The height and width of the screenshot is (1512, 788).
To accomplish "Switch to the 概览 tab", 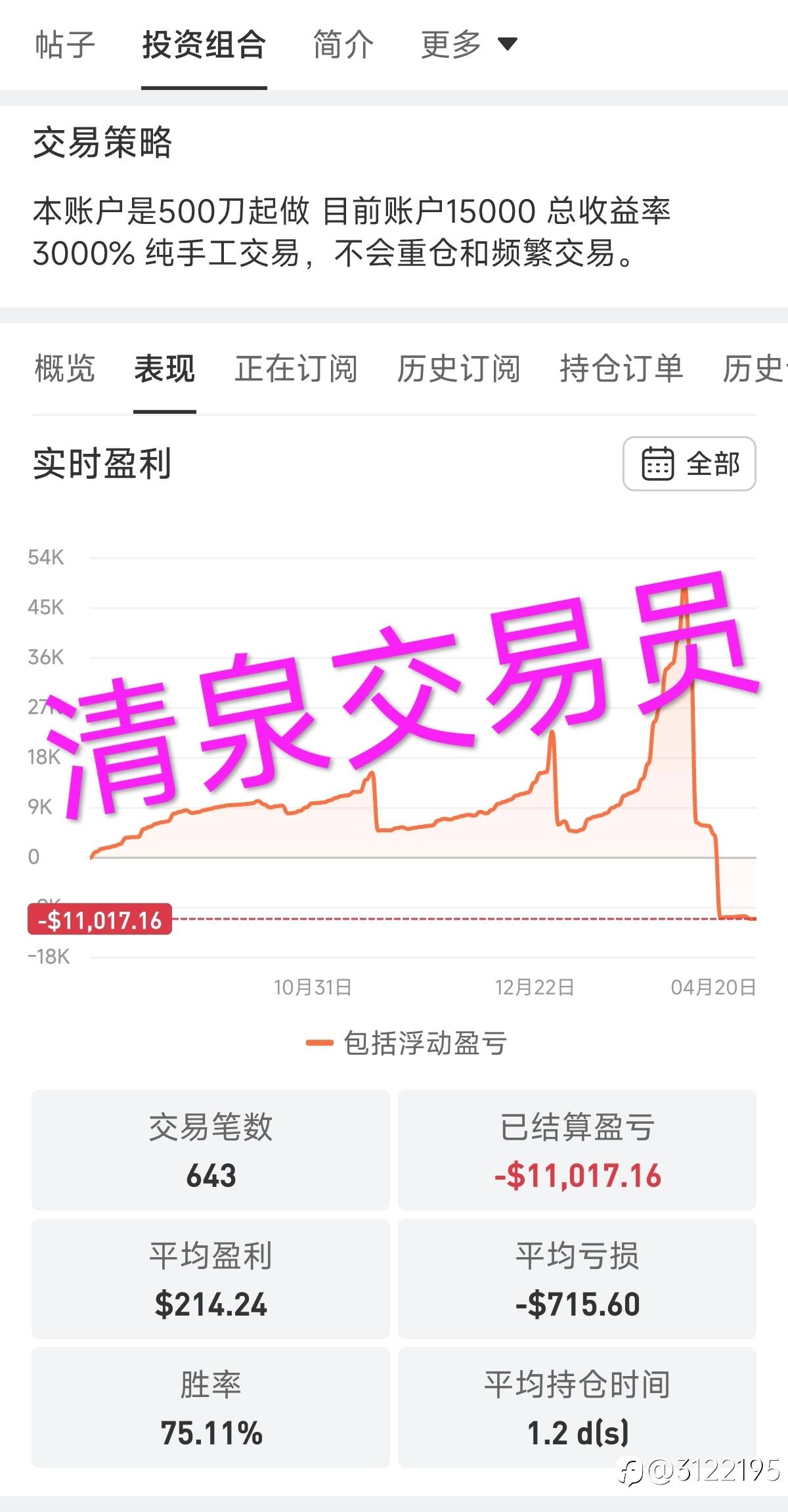I will click(64, 370).
